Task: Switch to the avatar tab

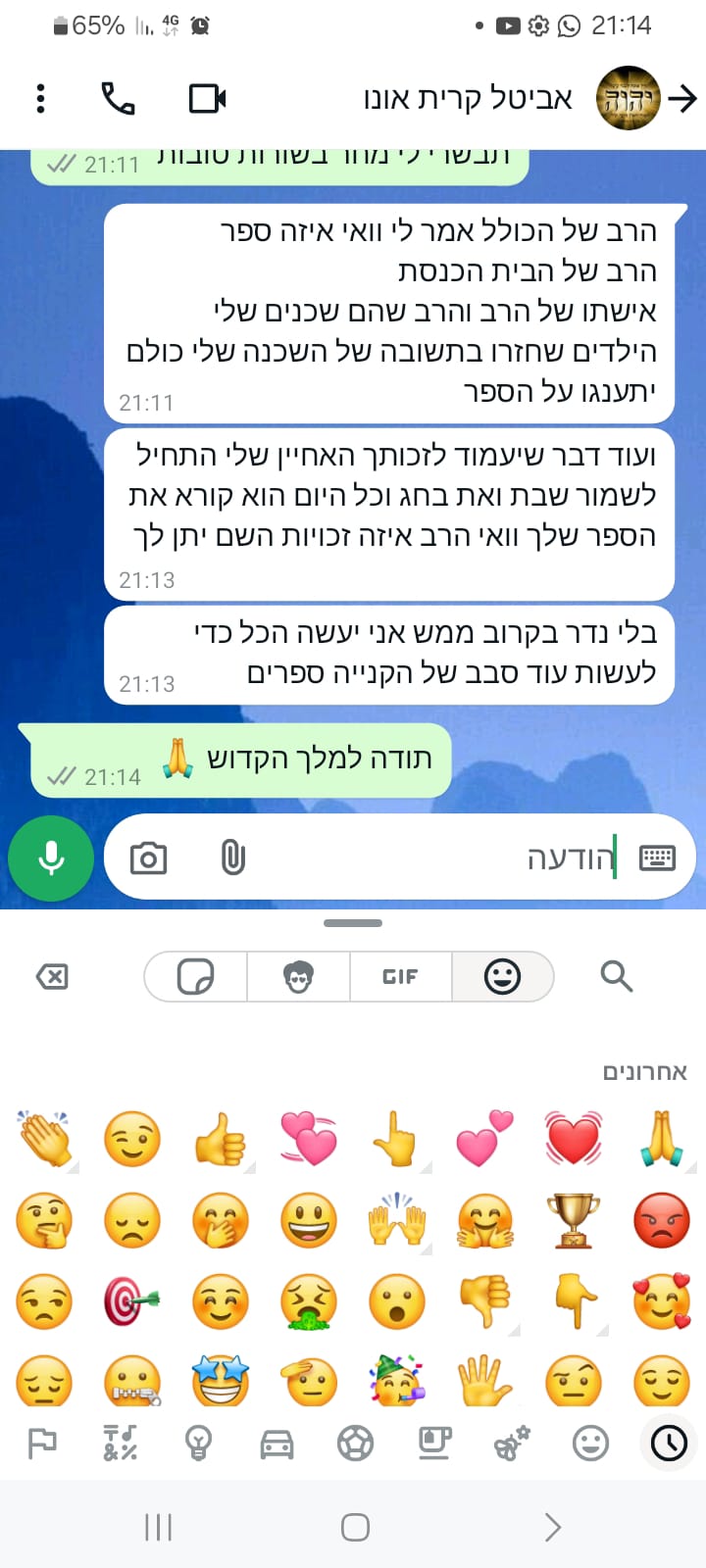Action: [x=298, y=977]
